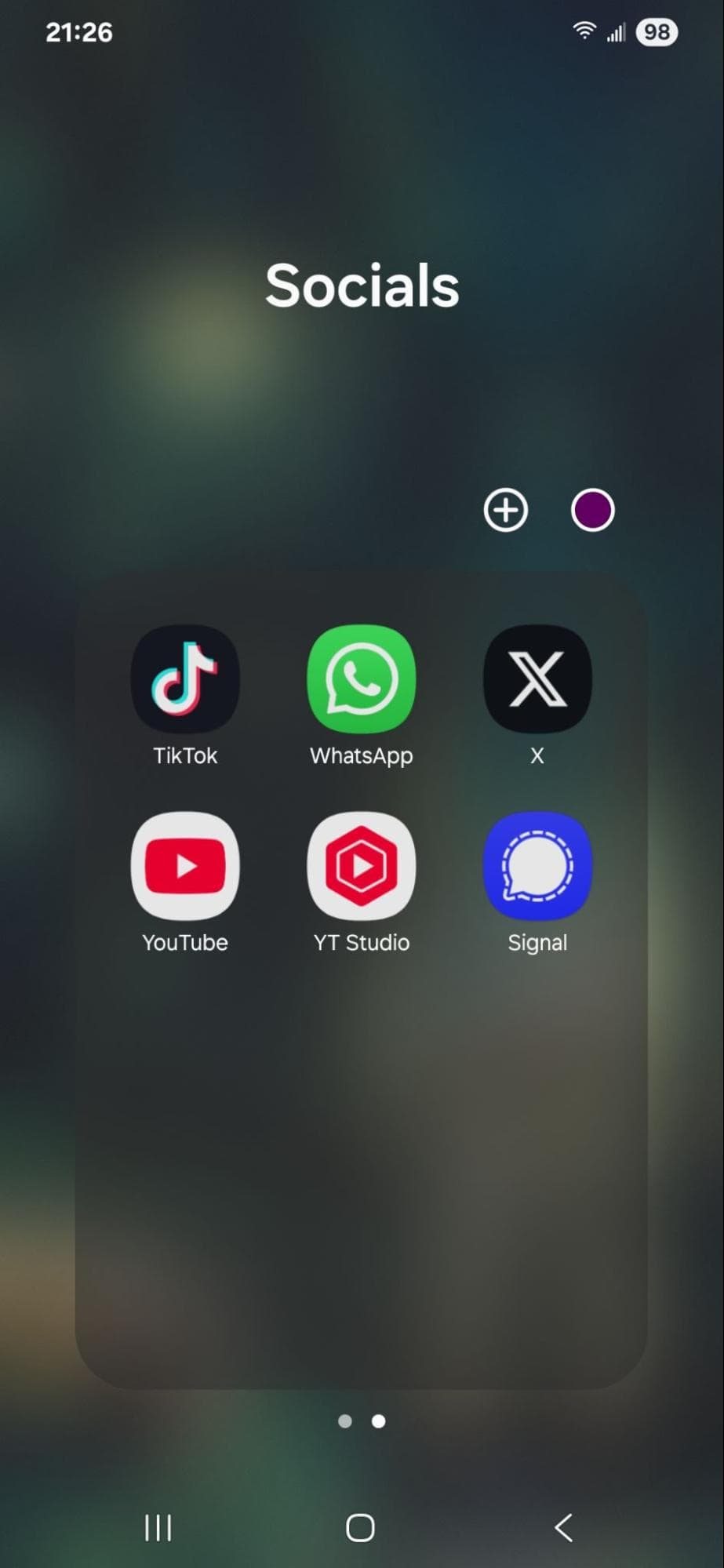Open the folder color picker

pyautogui.click(x=592, y=510)
